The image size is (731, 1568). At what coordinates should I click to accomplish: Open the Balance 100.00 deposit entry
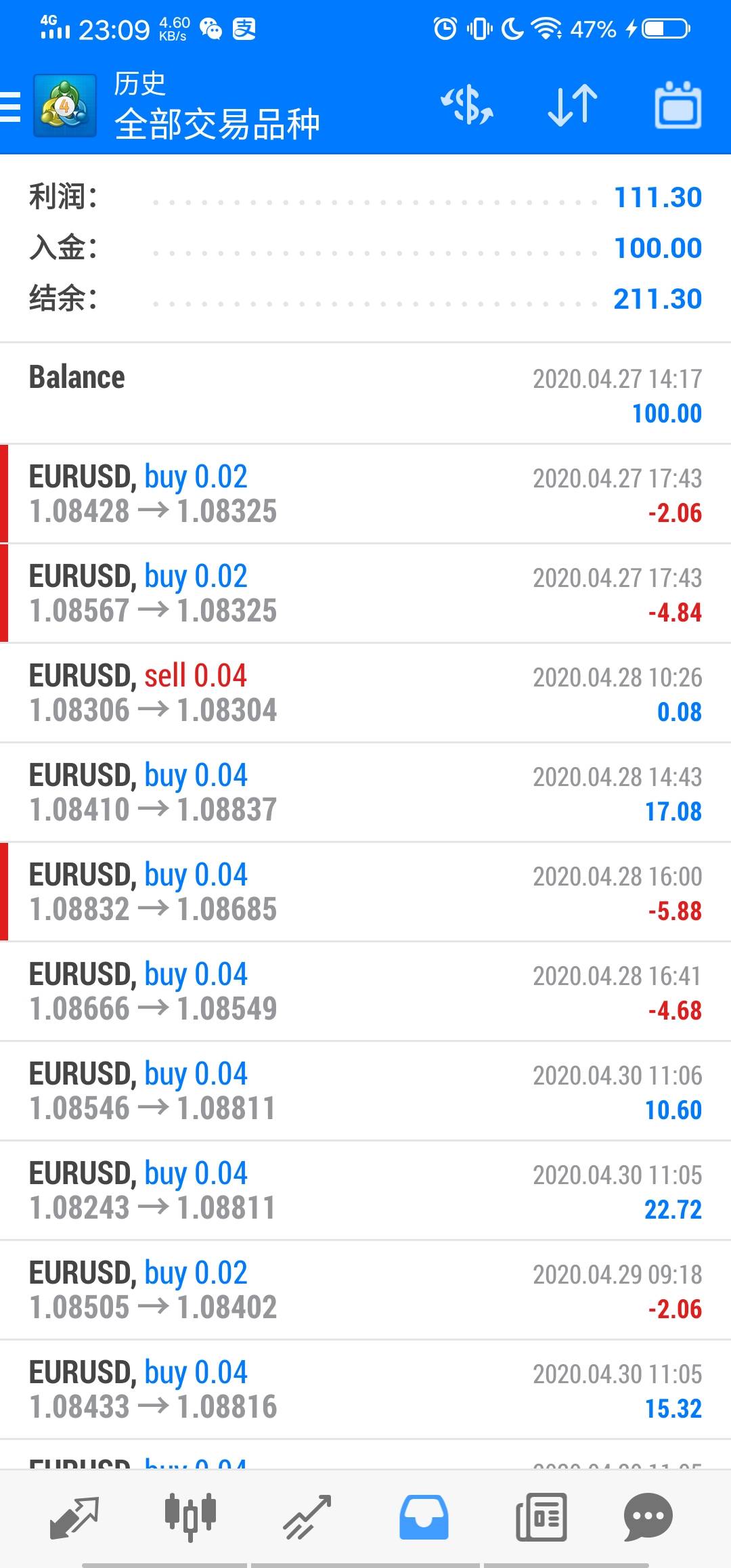365,394
